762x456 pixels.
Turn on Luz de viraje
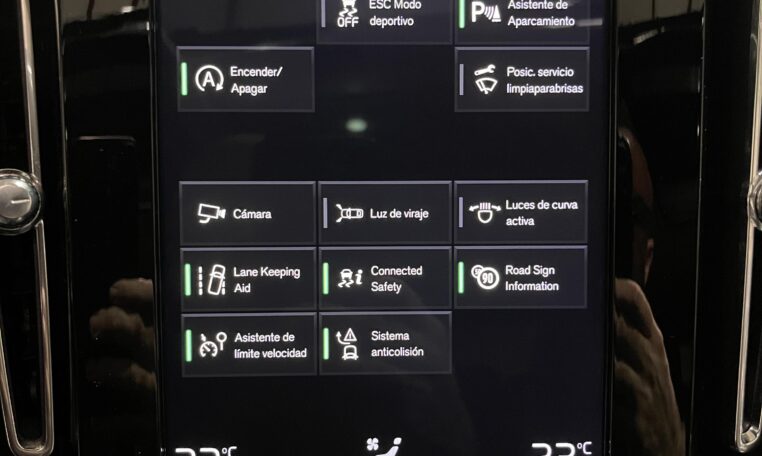tap(384, 213)
